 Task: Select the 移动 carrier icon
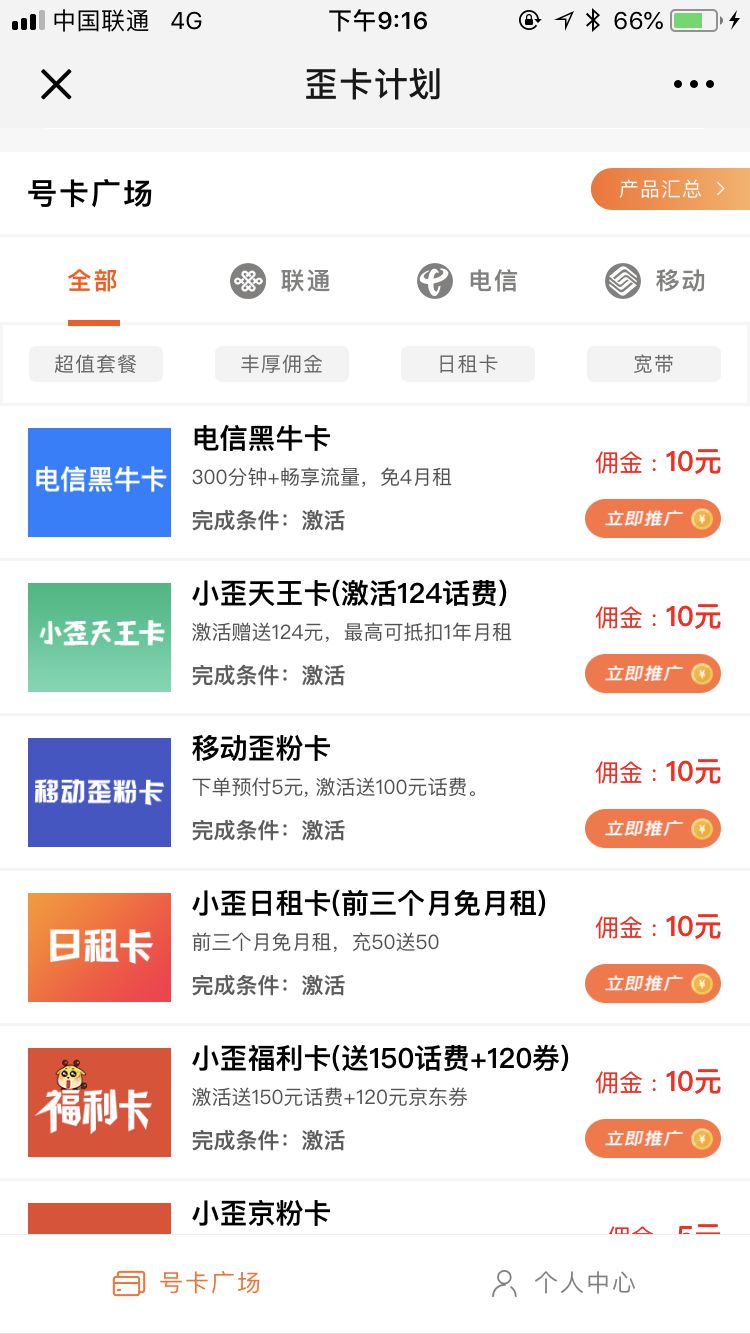point(622,281)
